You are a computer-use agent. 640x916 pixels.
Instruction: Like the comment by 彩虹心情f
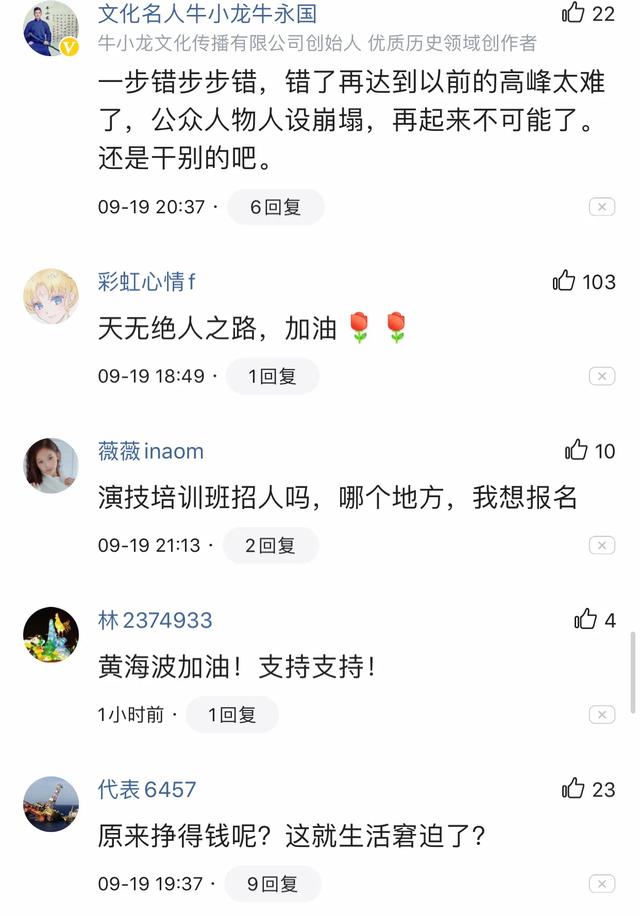(x=565, y=281)
